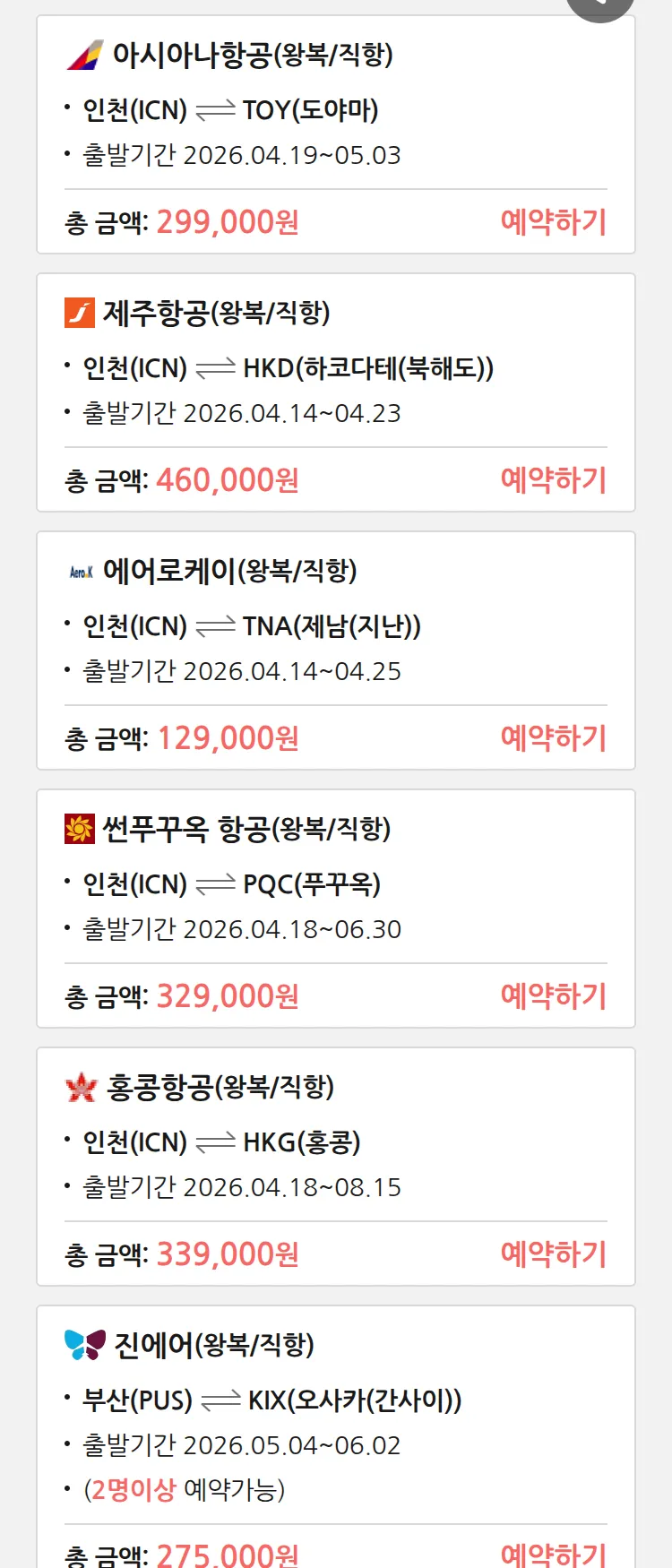Click the Jeju Air orange logo
The width and height of the screenshot is (672, 1568).
[80, 312]
